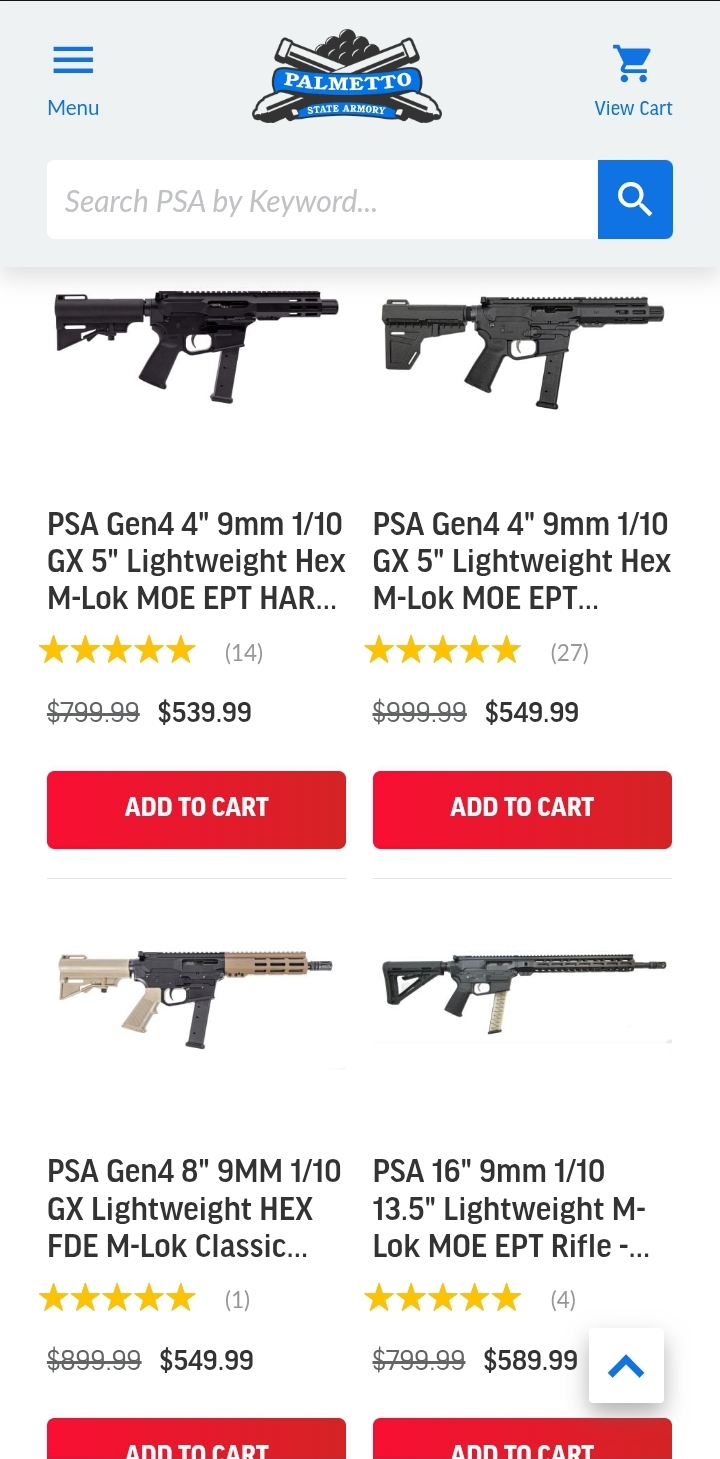This screenshot has height=1459, width=720.
Task: Add the 27-review $549.99 item to cart
Action: click(x=522, y=809)
